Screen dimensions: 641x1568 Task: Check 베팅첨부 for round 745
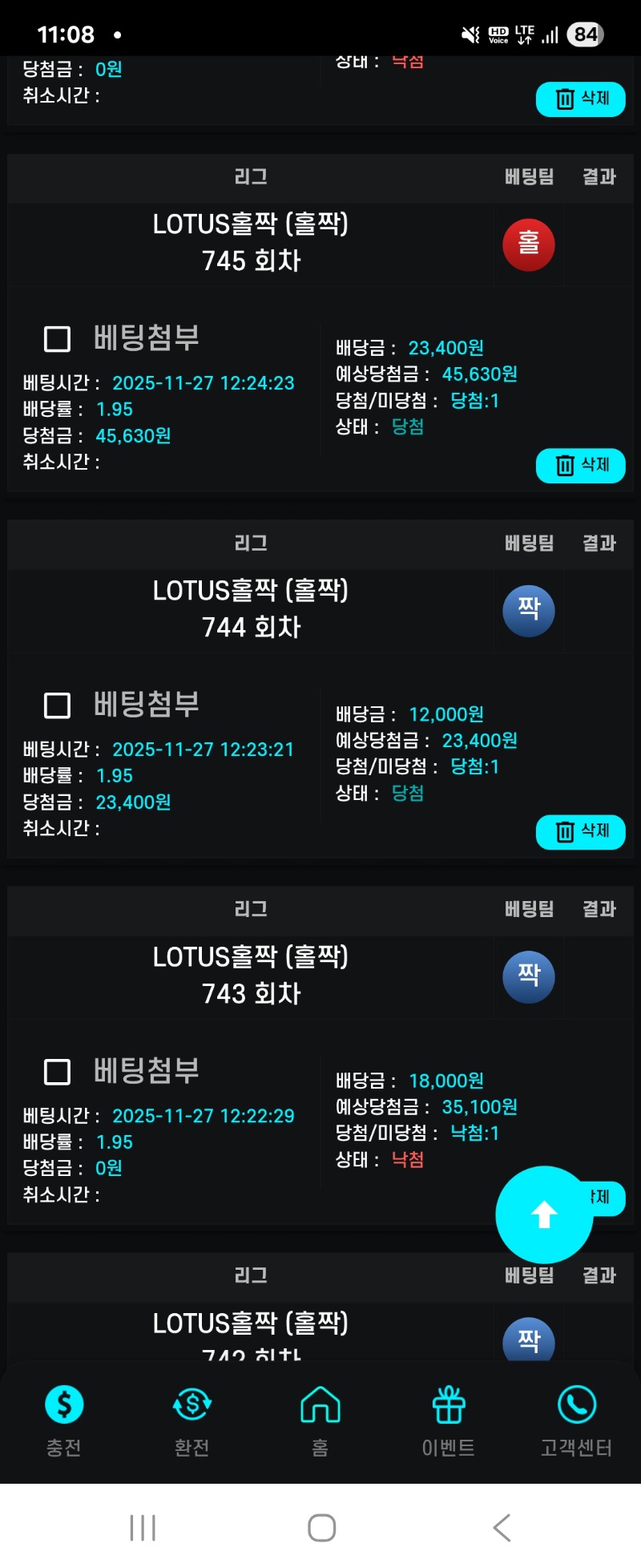coord(56,339)
